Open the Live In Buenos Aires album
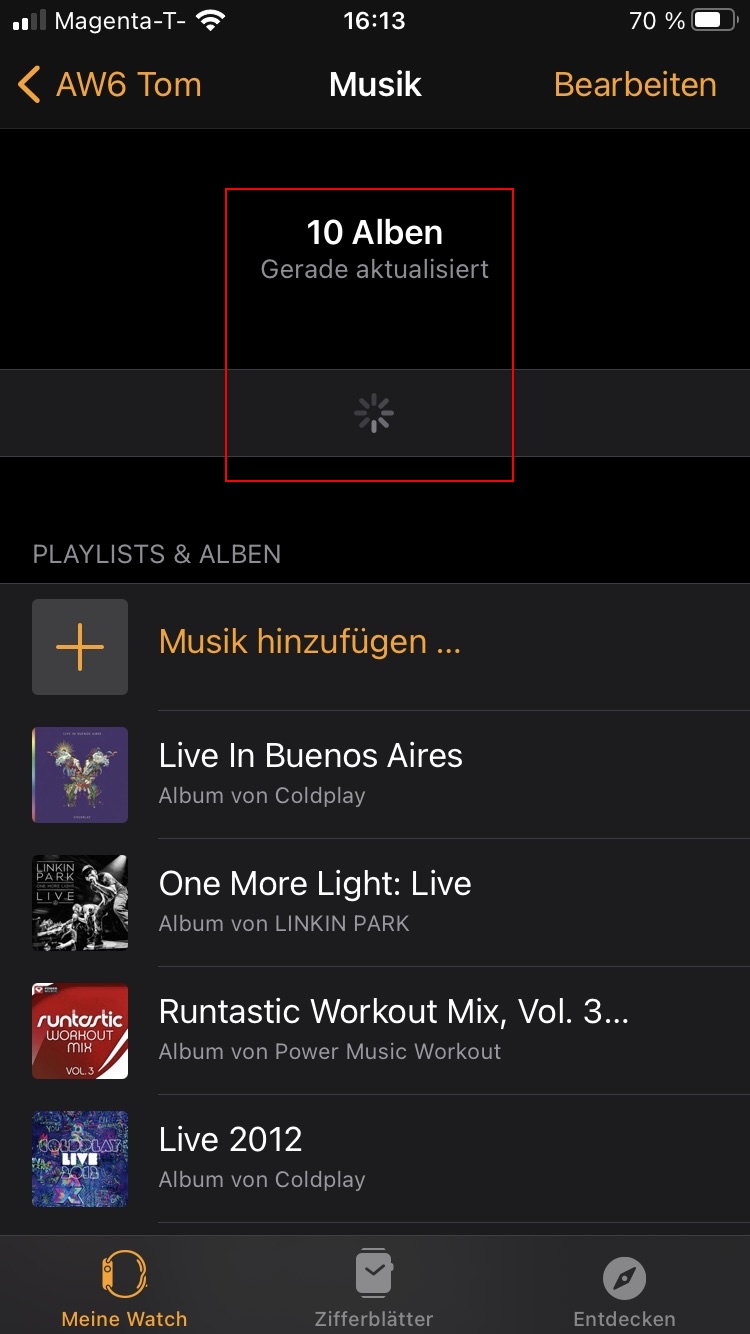 310,773
